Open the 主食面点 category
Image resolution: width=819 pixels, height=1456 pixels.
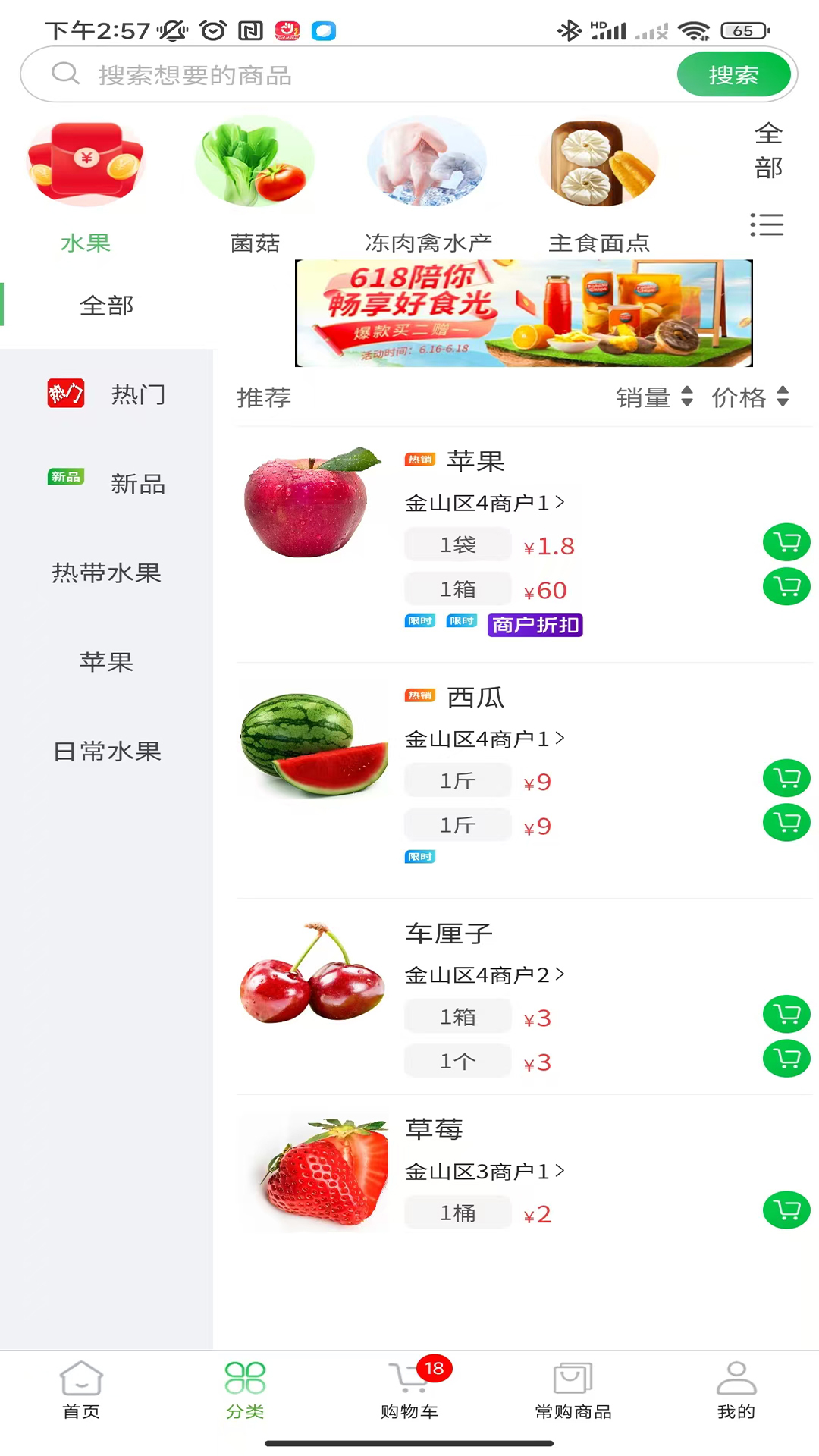click(598, 162)
